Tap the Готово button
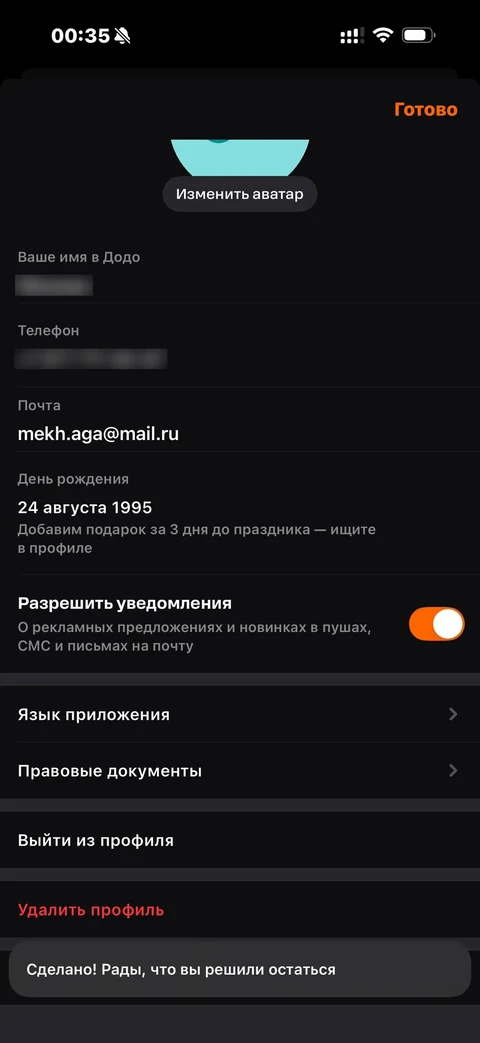Screen dimensions: 480x1043 [425, 109]
